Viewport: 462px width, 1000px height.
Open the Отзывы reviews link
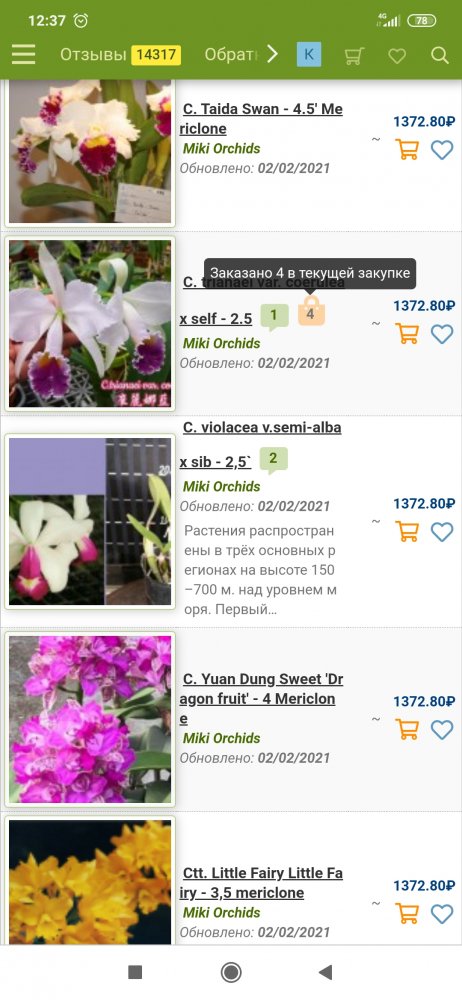[x=120, y=55]
